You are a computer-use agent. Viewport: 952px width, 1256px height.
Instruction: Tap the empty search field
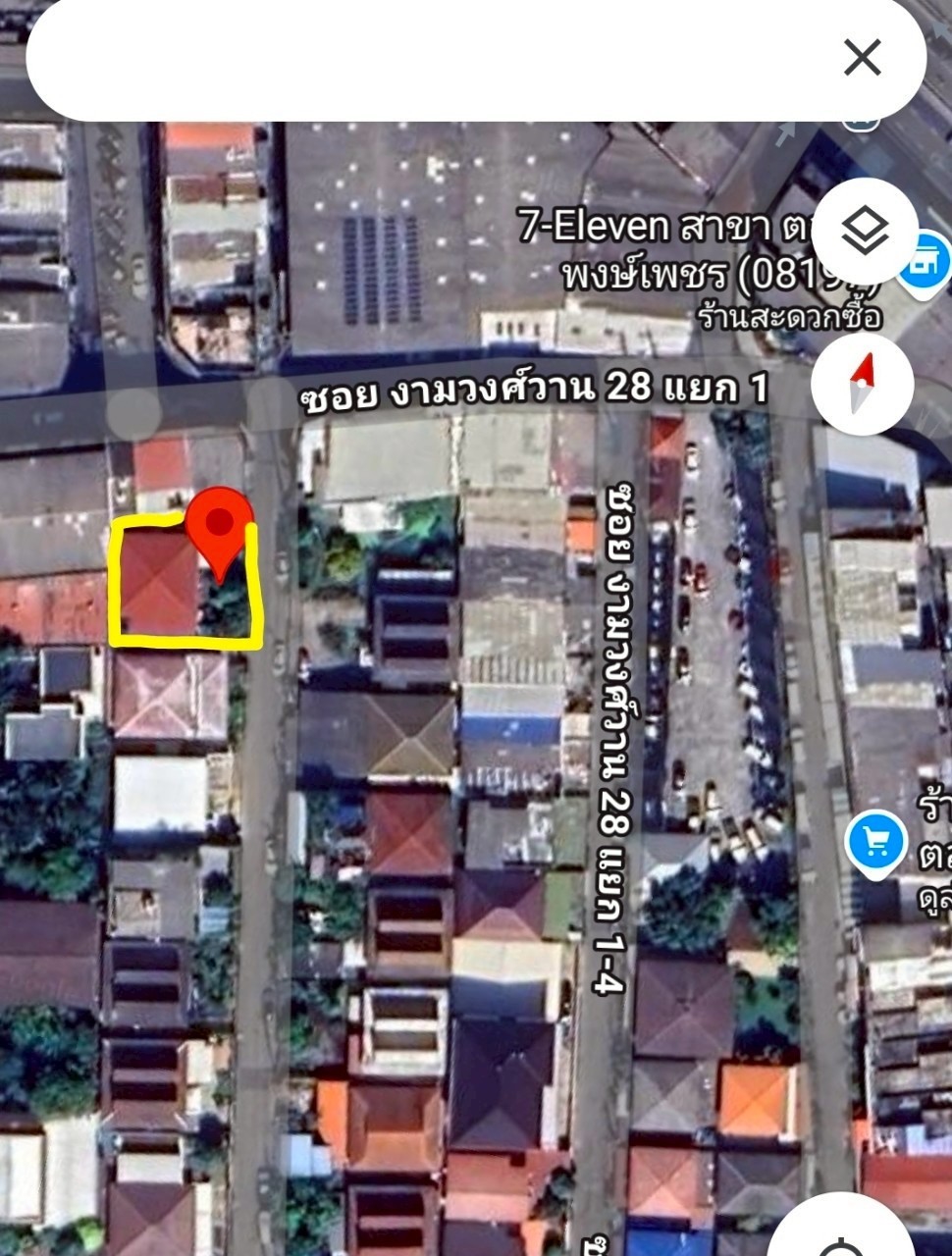422,59
